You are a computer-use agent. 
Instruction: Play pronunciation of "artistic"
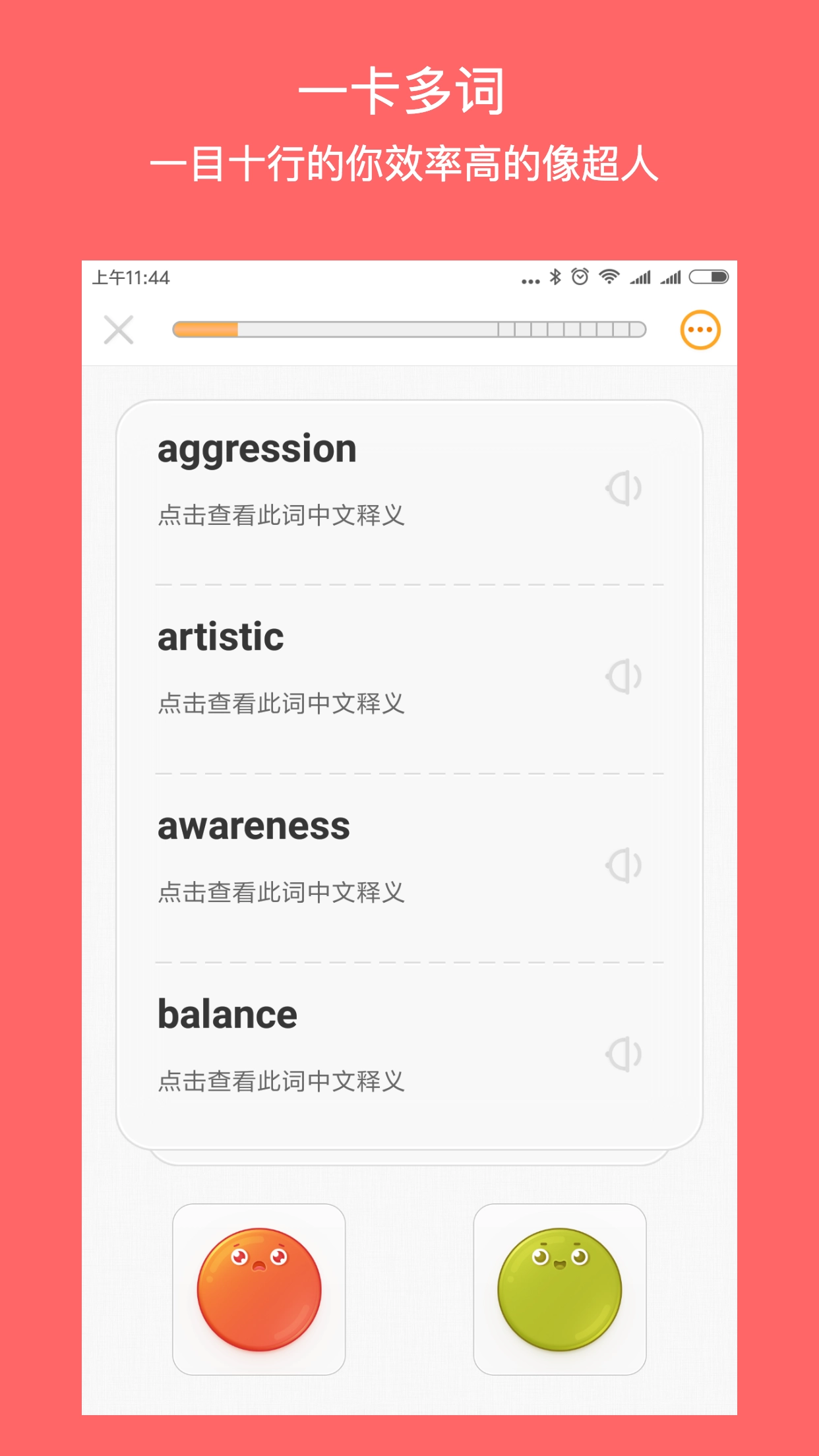622,676
